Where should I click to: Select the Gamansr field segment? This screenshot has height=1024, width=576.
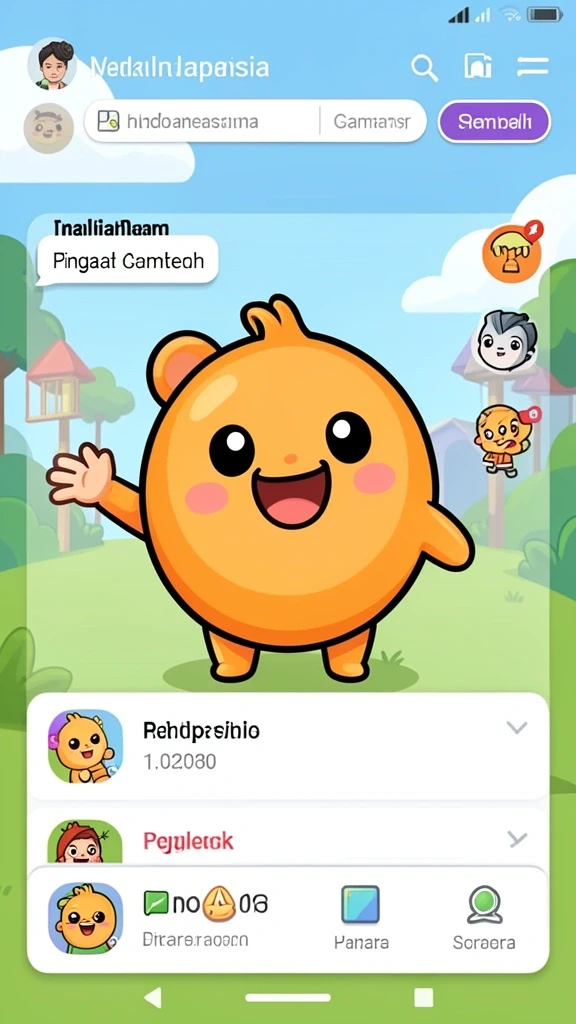pos(372,121)
